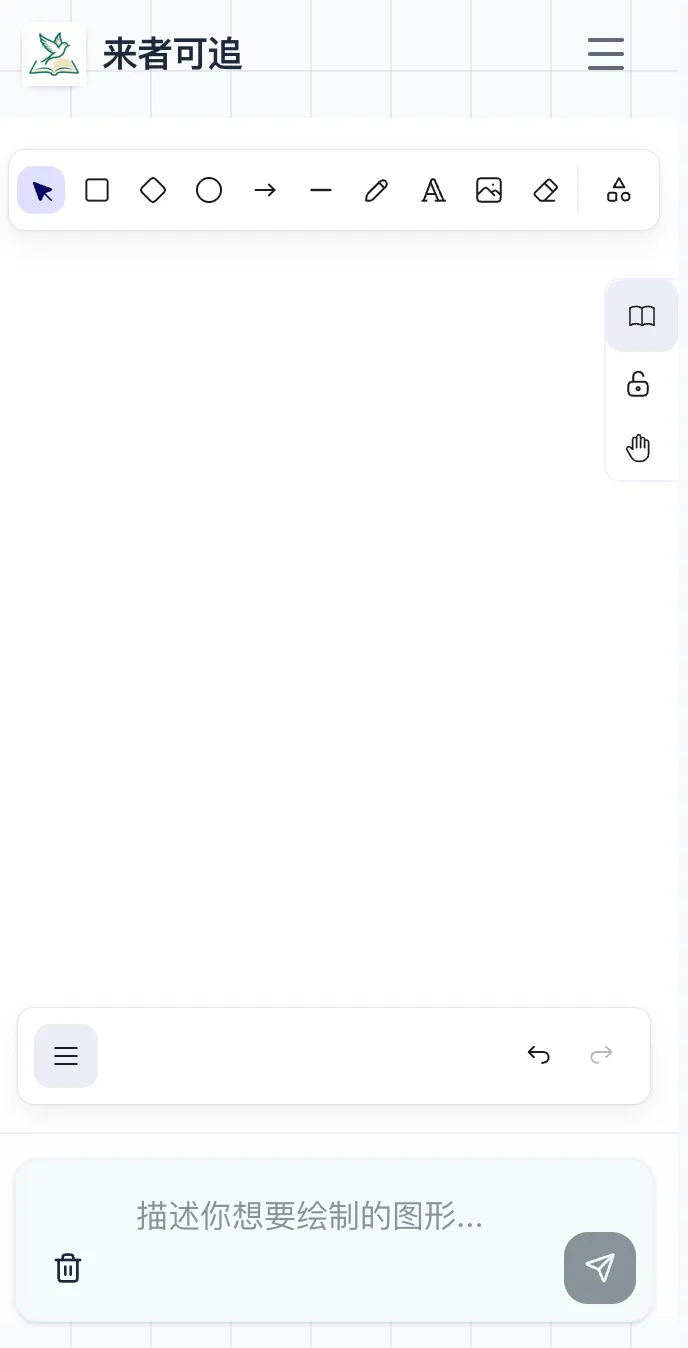Activate the hand pan tool
Viewport: 688px width, 1348px height.
(638, 448)
